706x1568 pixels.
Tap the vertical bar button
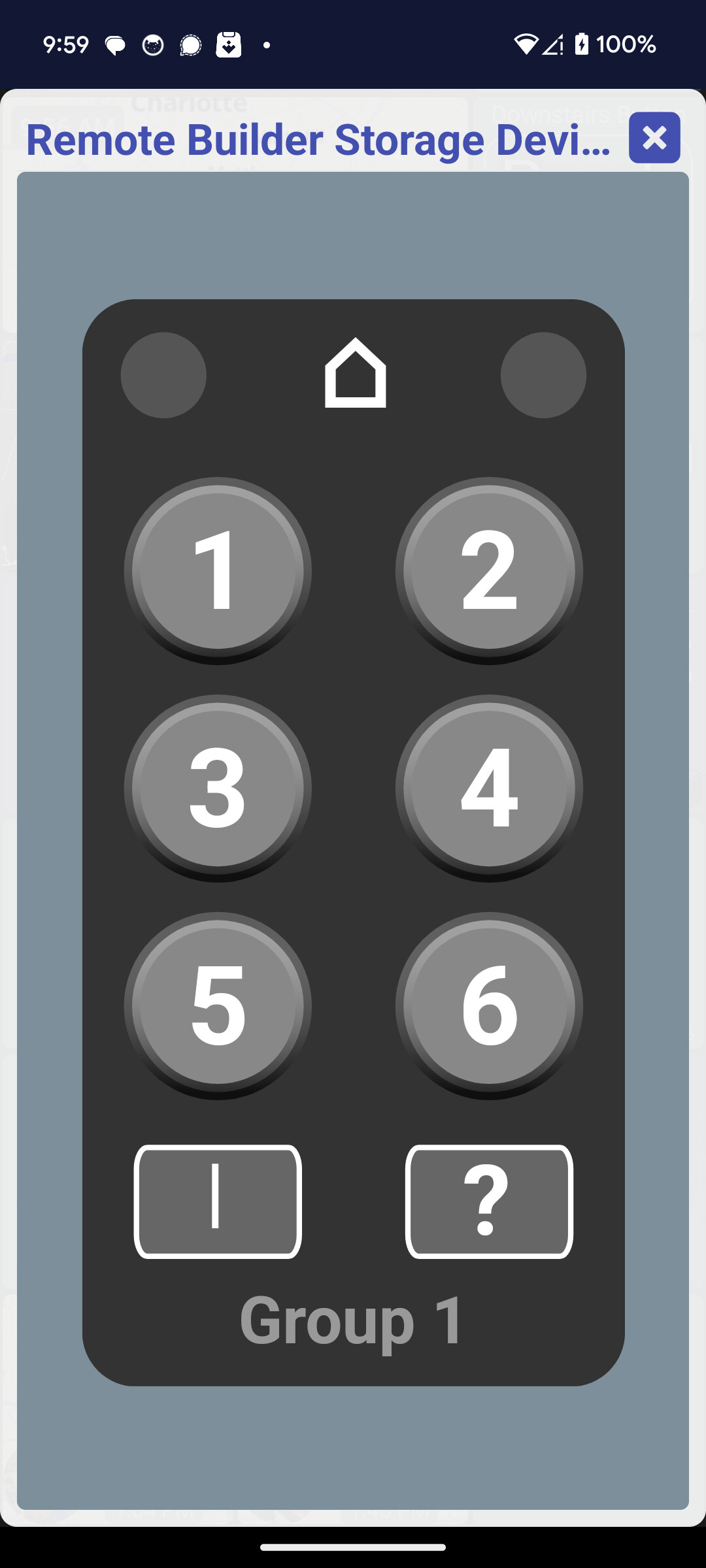[x=218, y=1201]
